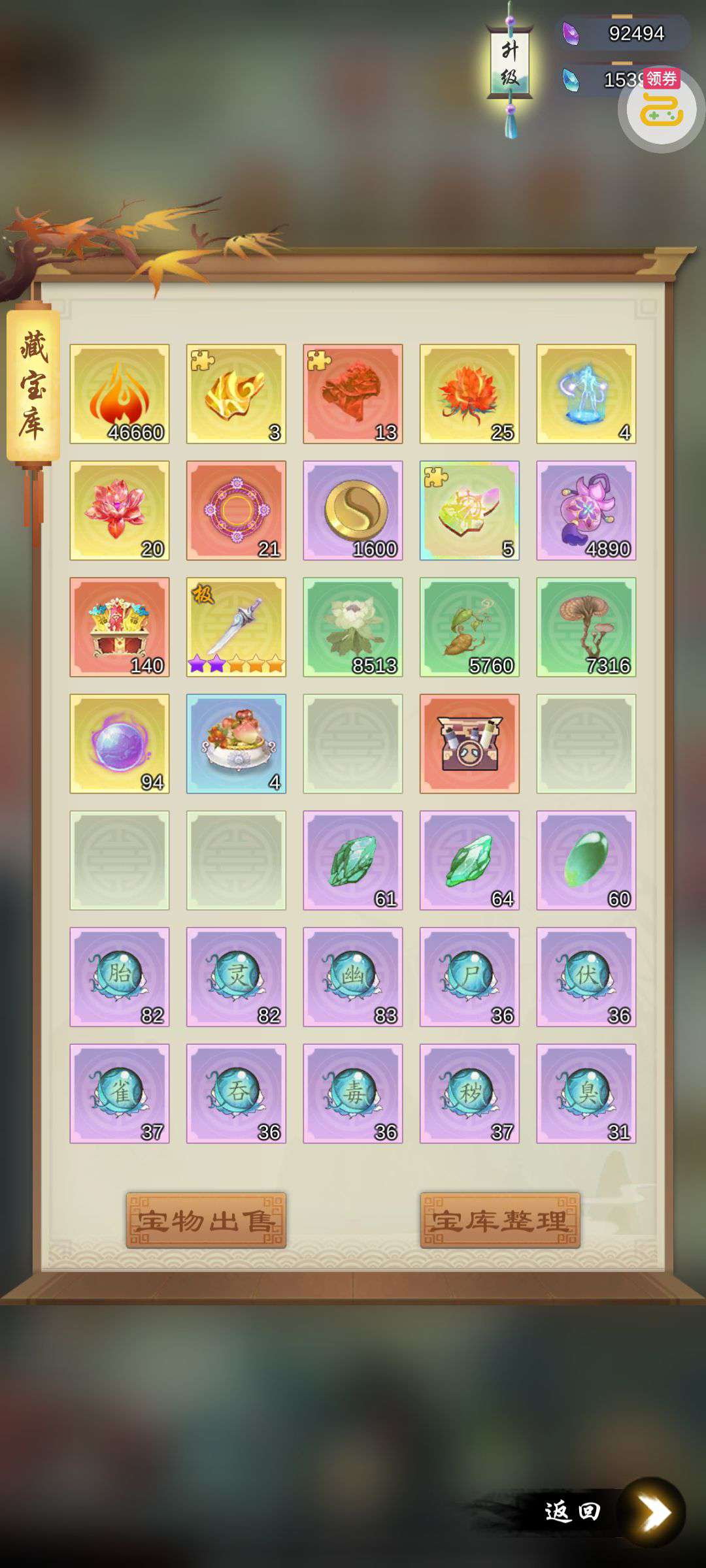The width and height of the screenshot is (706, 1568).
Task: Tap 宝库整理 to sort the vault
Action: (x=500, y=1220)
